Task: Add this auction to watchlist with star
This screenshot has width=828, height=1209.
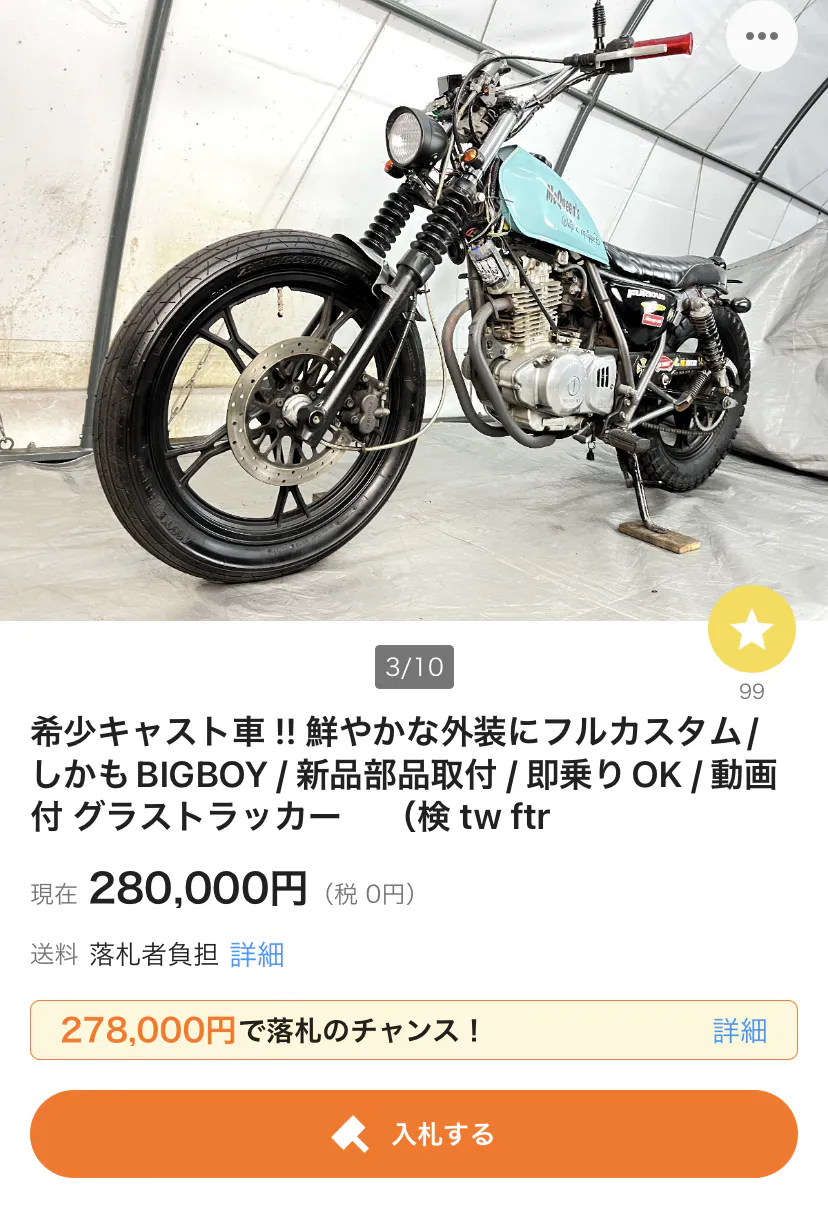Action: [x=751, y=630]
